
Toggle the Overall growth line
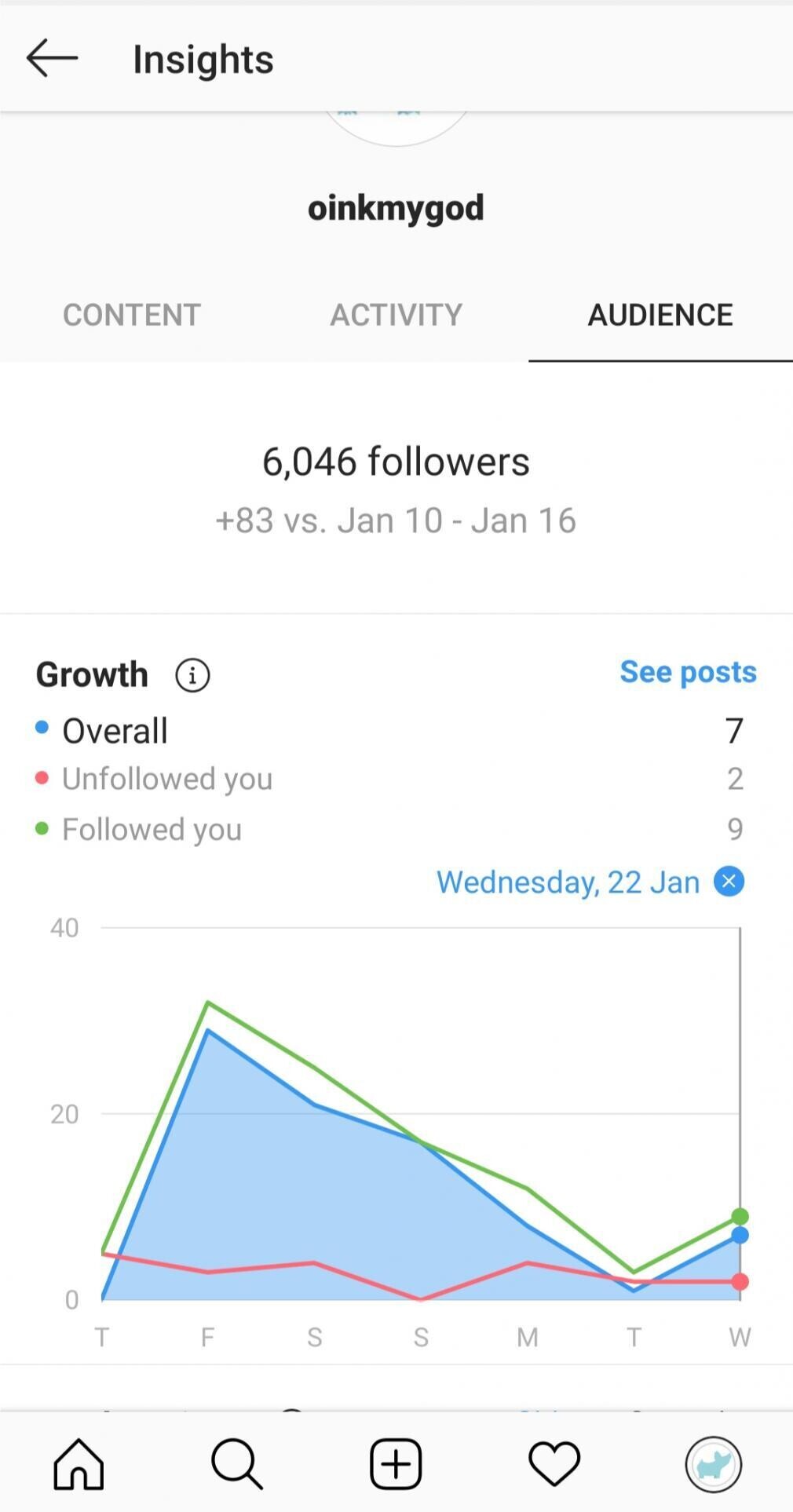coord(115,730)
